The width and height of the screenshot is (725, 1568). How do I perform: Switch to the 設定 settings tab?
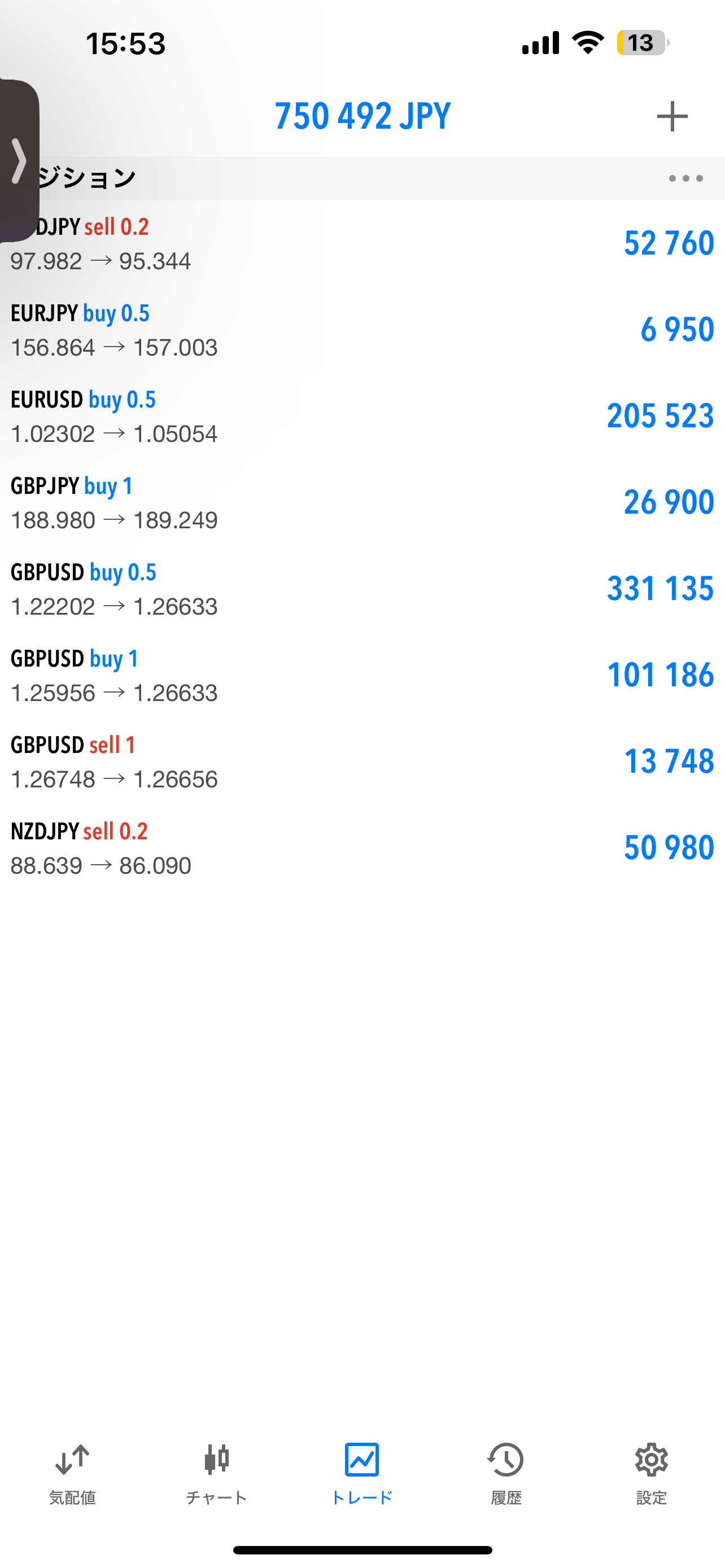(x=652, y=1473)
